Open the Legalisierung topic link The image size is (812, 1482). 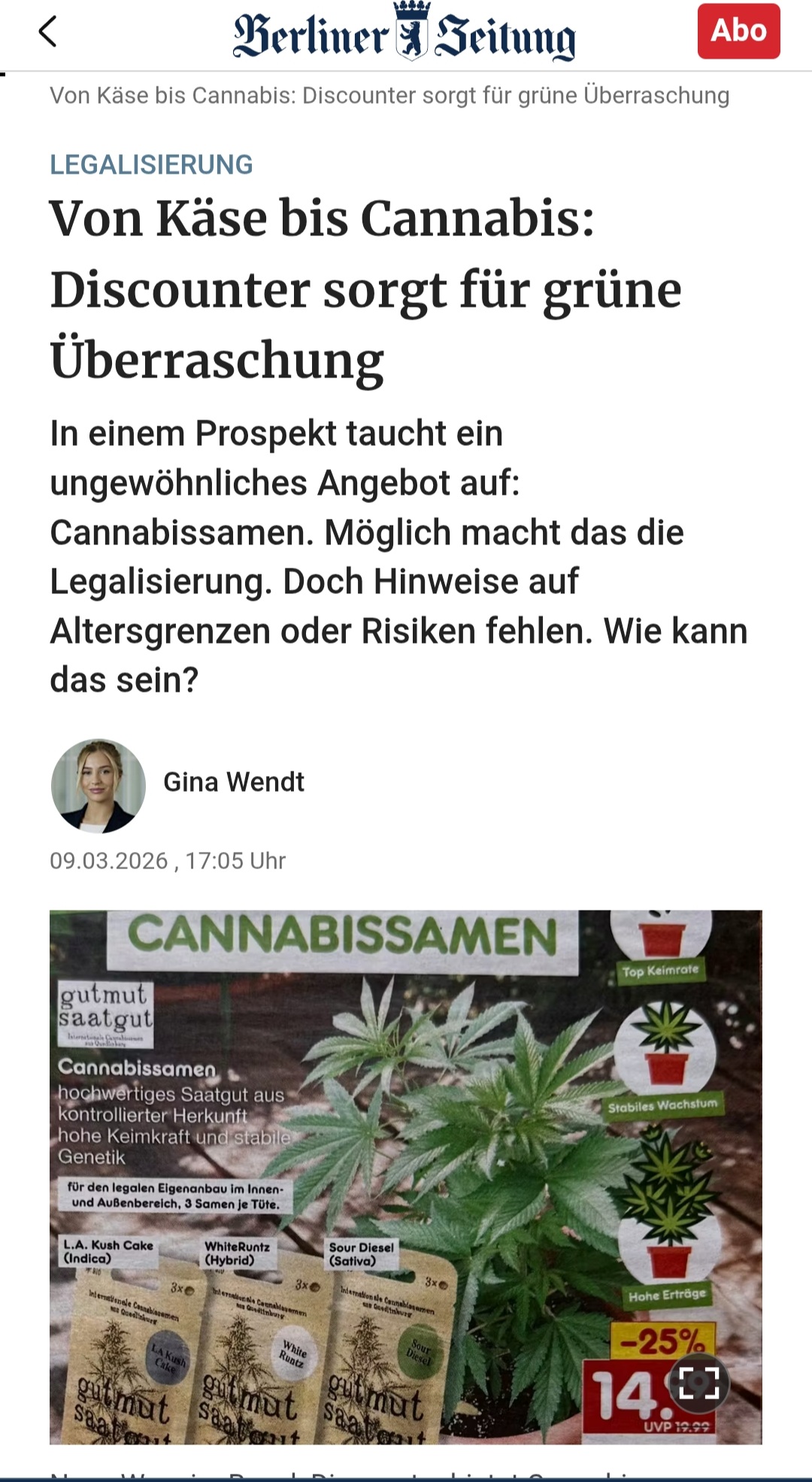[x=151, y=165]
